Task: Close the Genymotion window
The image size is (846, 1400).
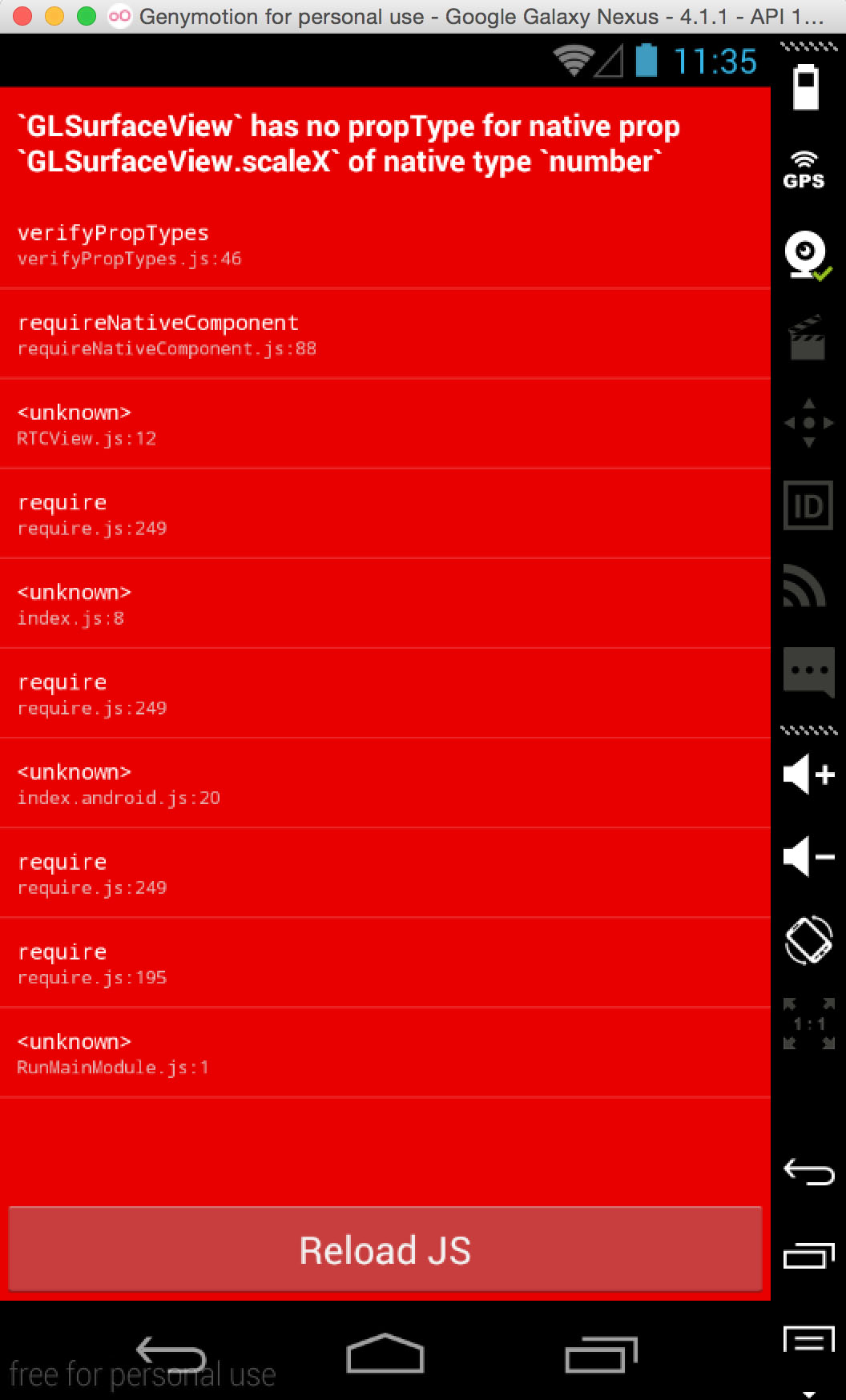Action: pos(22,16)
